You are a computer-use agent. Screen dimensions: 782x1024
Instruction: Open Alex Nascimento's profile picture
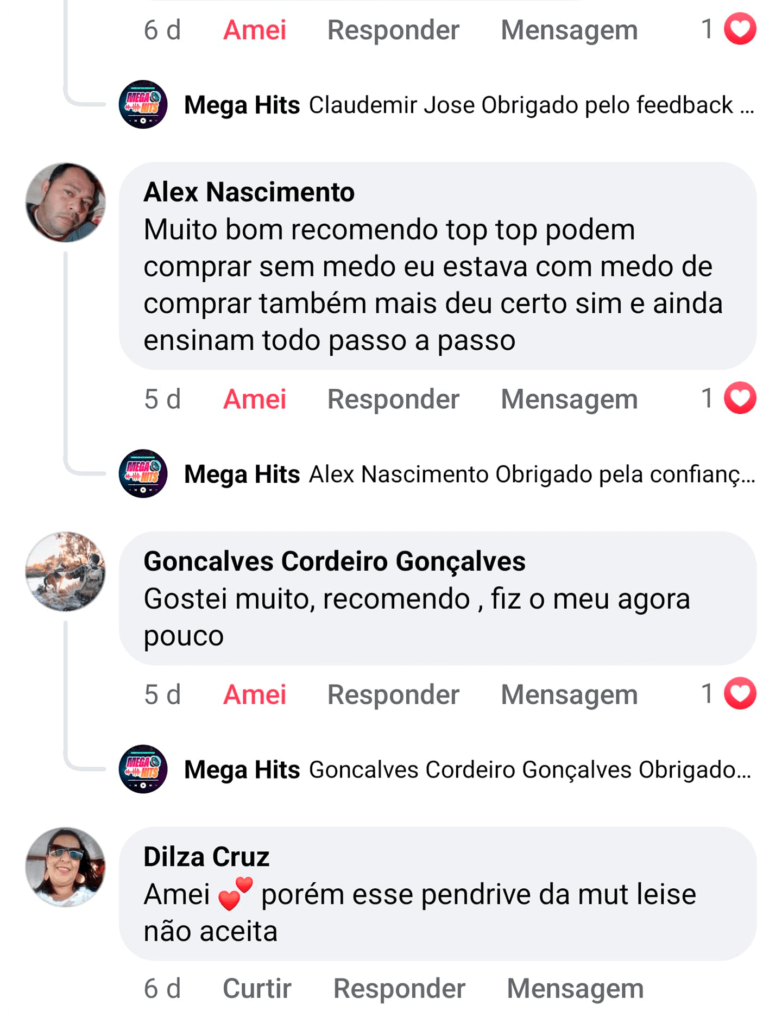(65, 202)
